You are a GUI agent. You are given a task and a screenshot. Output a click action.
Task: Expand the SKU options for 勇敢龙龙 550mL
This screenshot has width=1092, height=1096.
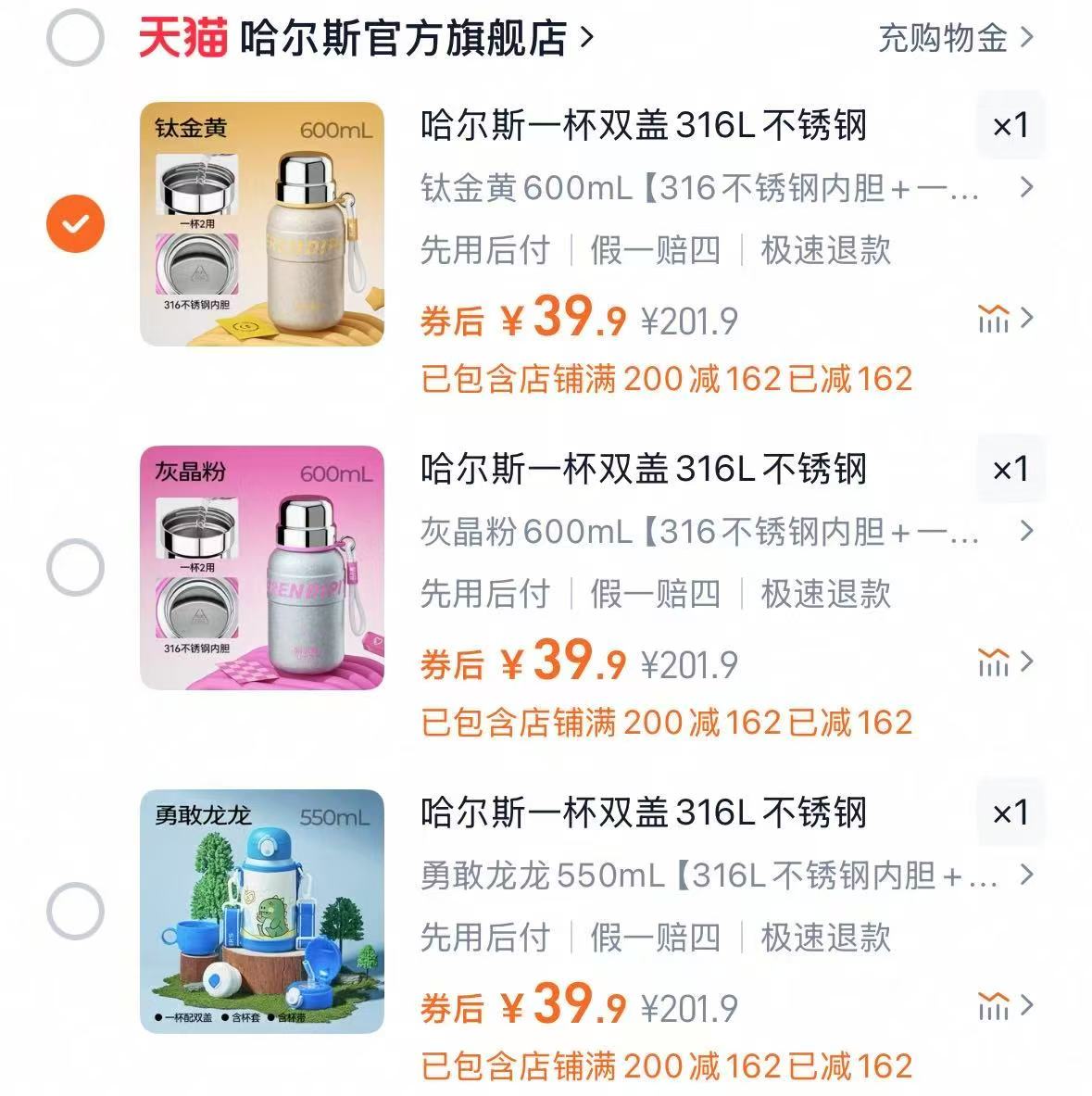click(x=1026, y=872)
